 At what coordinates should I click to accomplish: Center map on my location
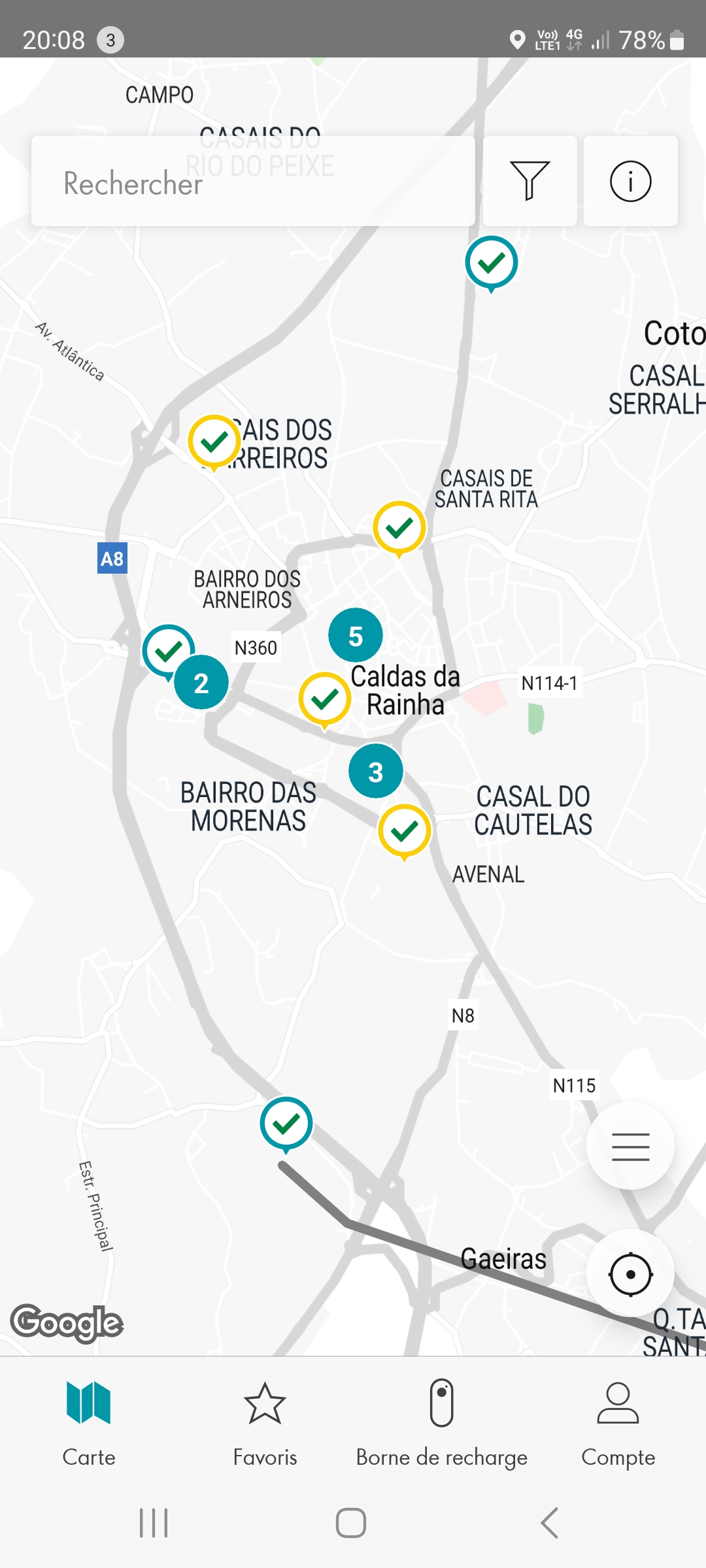point(630,1274)
